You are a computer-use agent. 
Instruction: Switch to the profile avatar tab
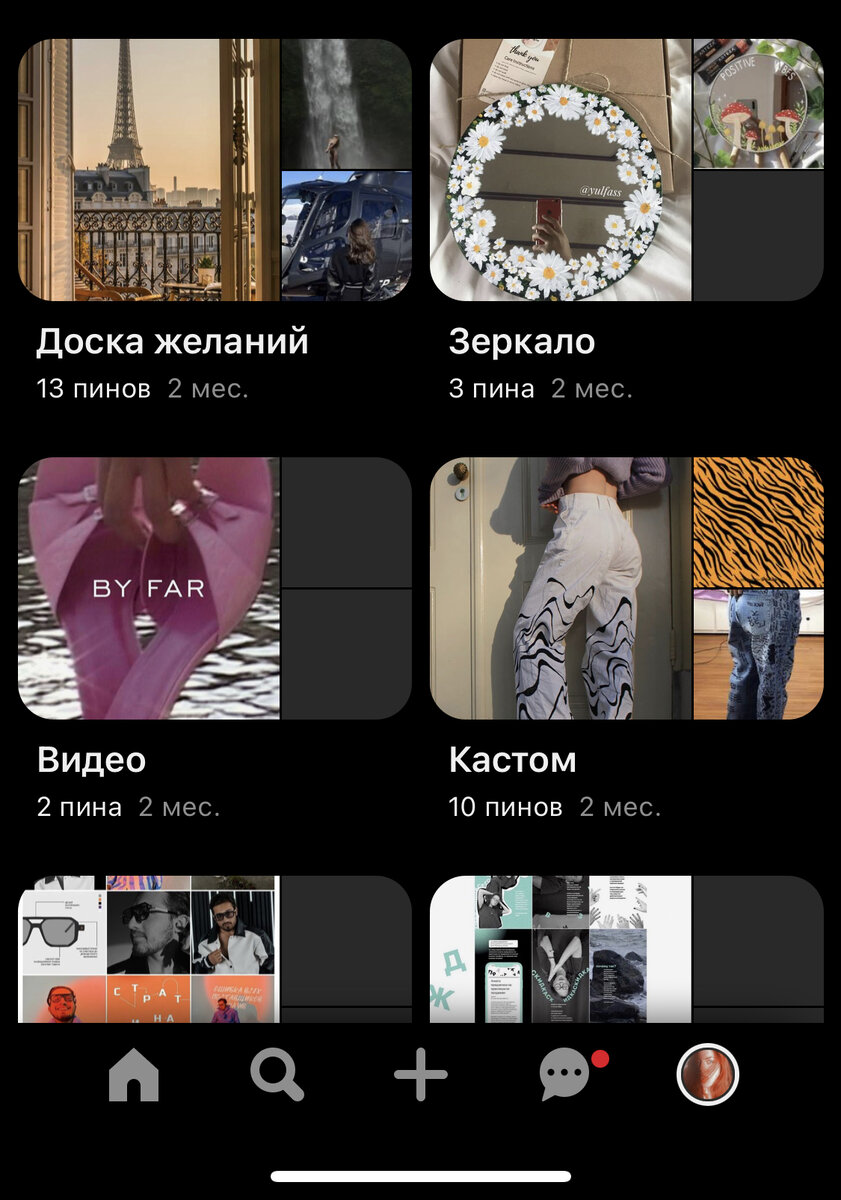point(707,1076)
